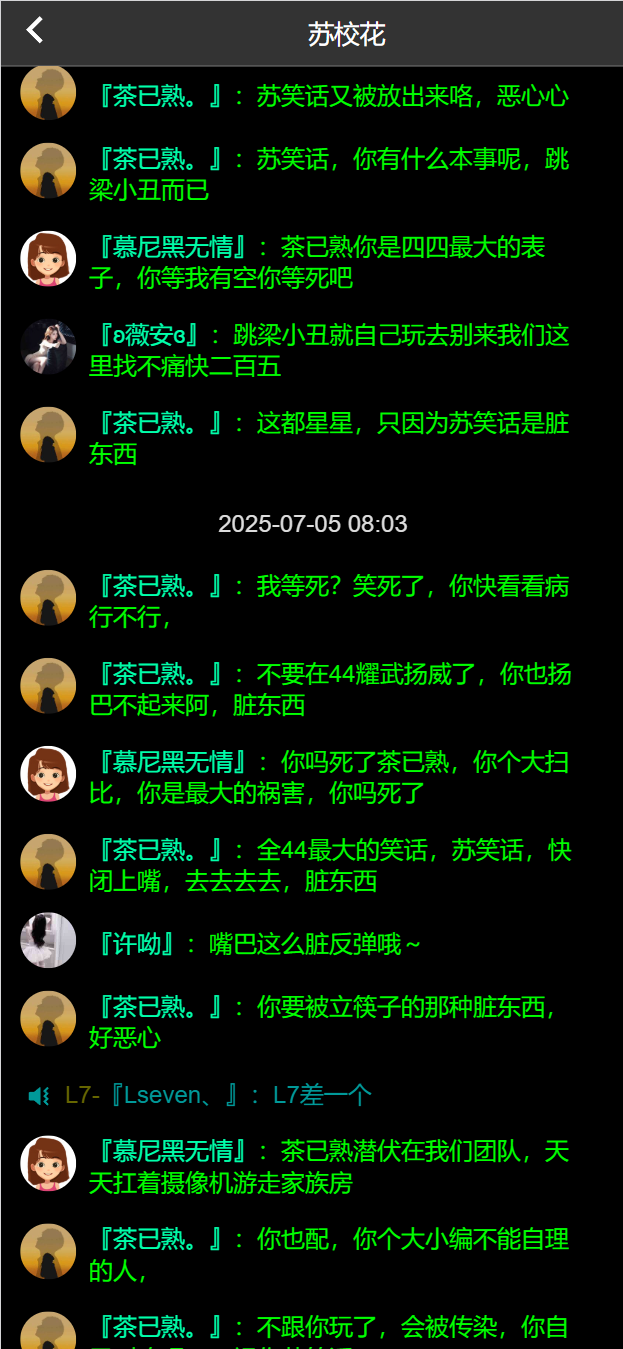Go back from the 苏校花 chat
This screenshot has width=623, height=1349.
(x=35, y=31)
